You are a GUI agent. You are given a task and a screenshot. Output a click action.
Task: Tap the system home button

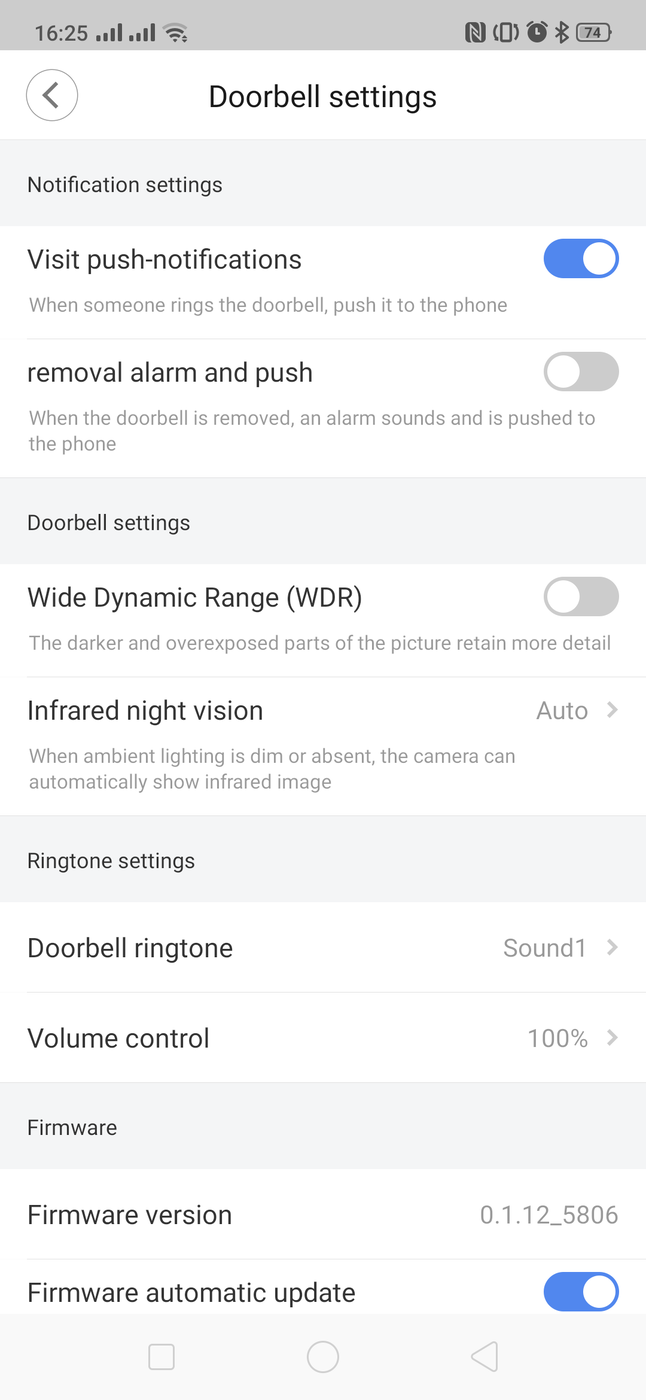click(x=323, y=1357)
